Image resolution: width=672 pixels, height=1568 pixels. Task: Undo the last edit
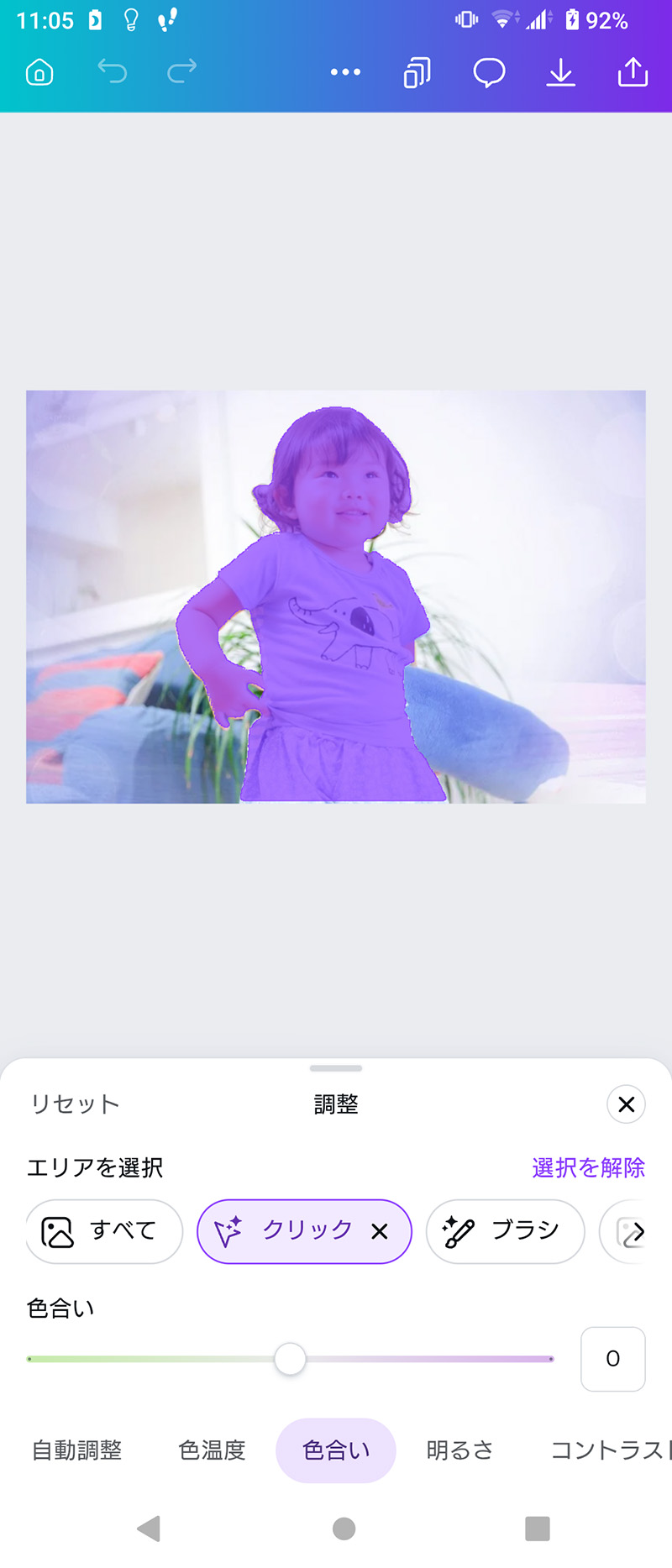tap(112, 72)
